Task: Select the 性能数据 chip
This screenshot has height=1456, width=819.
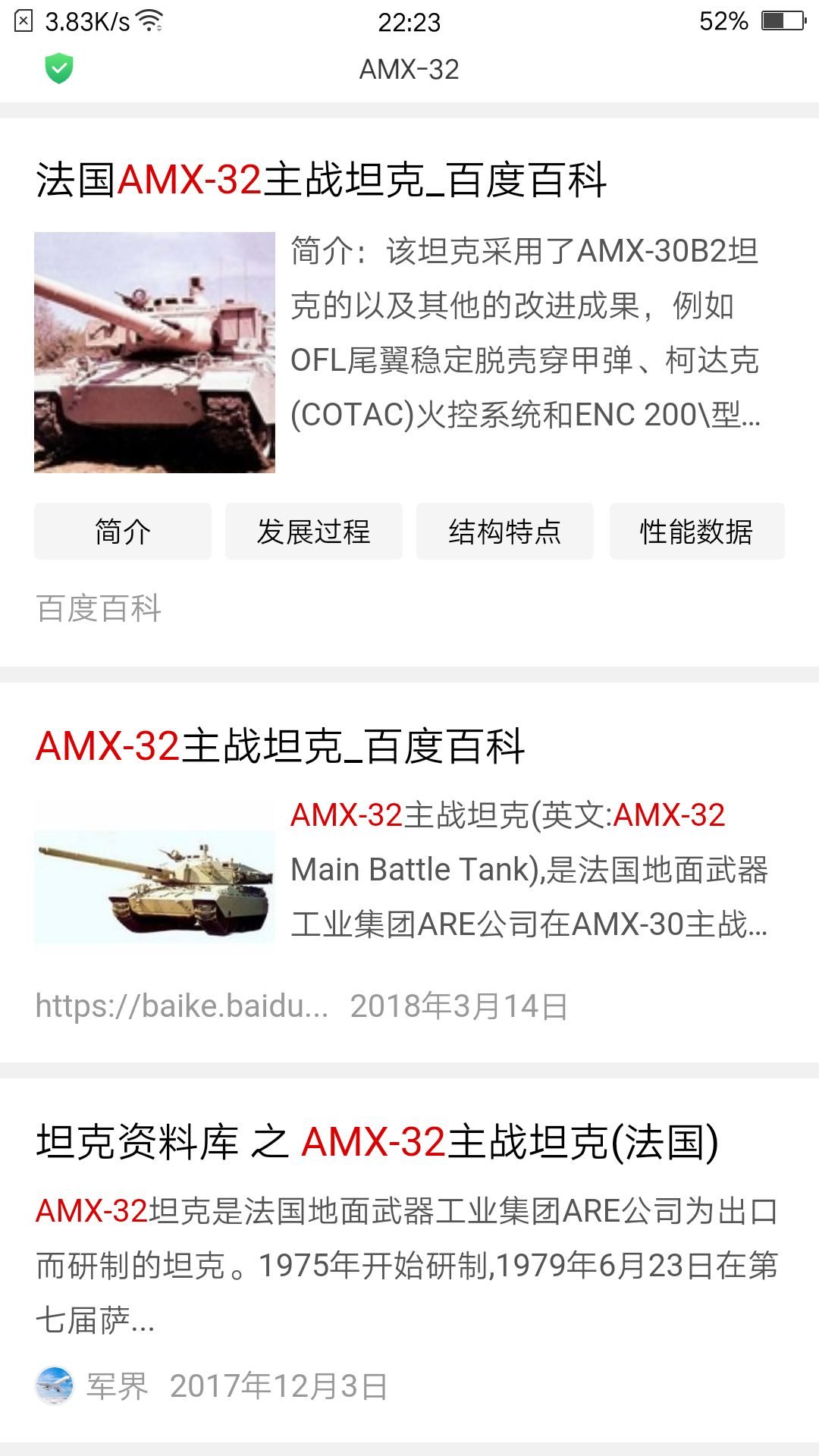Action: [696, 532]
